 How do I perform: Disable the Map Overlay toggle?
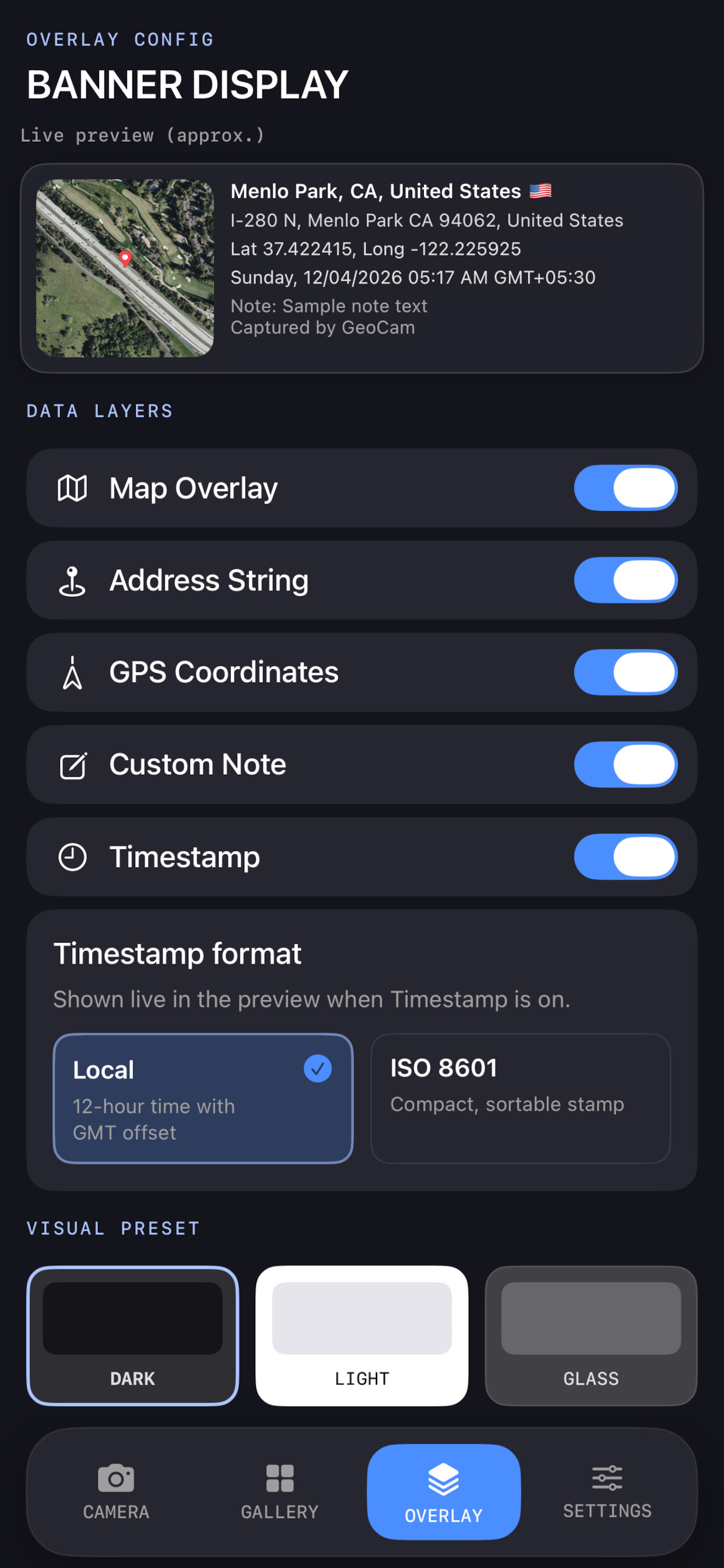click(625, 487)
